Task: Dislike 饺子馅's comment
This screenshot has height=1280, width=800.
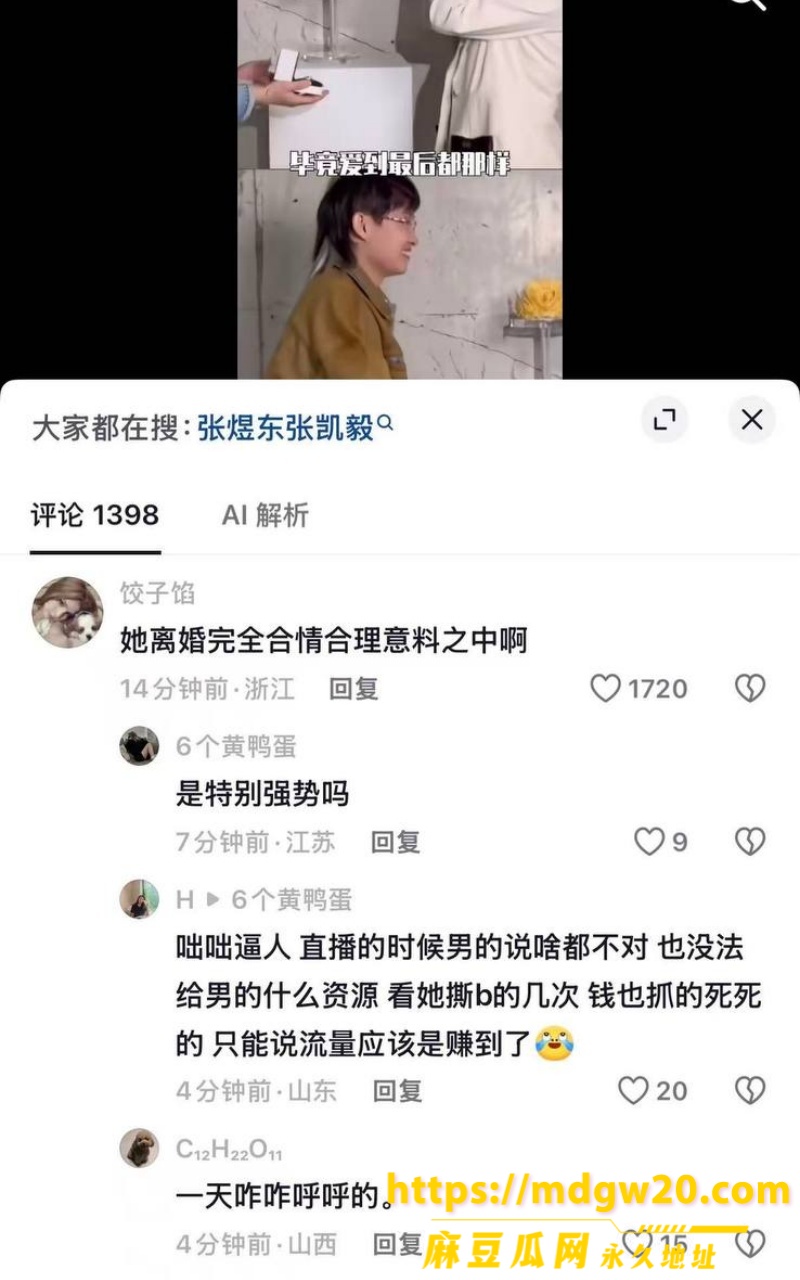Action: (x=750, y=688)
